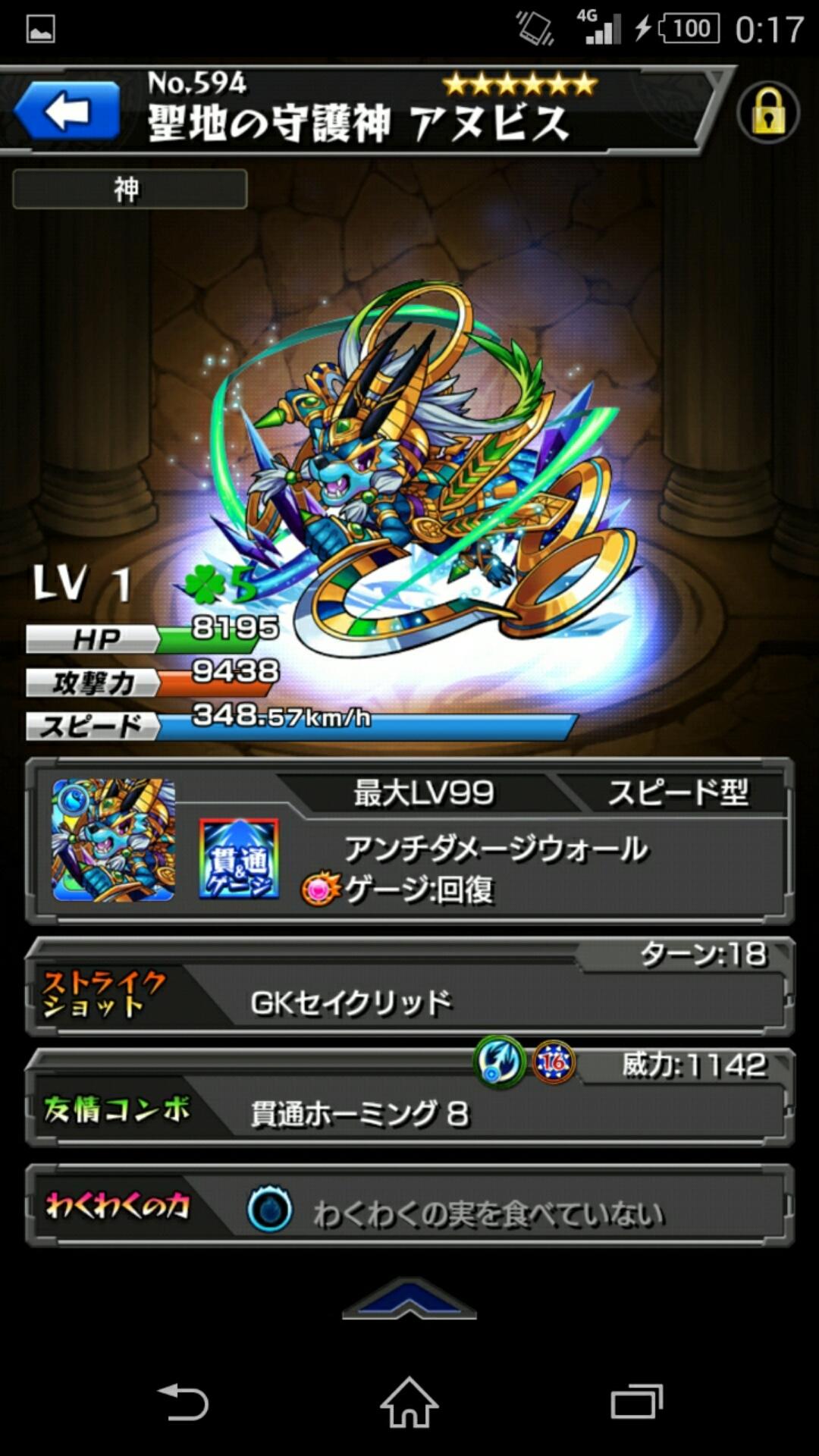The image size is (819, 1456).
Task: Tap the blue back arrow button
Action: click(67, 112)
